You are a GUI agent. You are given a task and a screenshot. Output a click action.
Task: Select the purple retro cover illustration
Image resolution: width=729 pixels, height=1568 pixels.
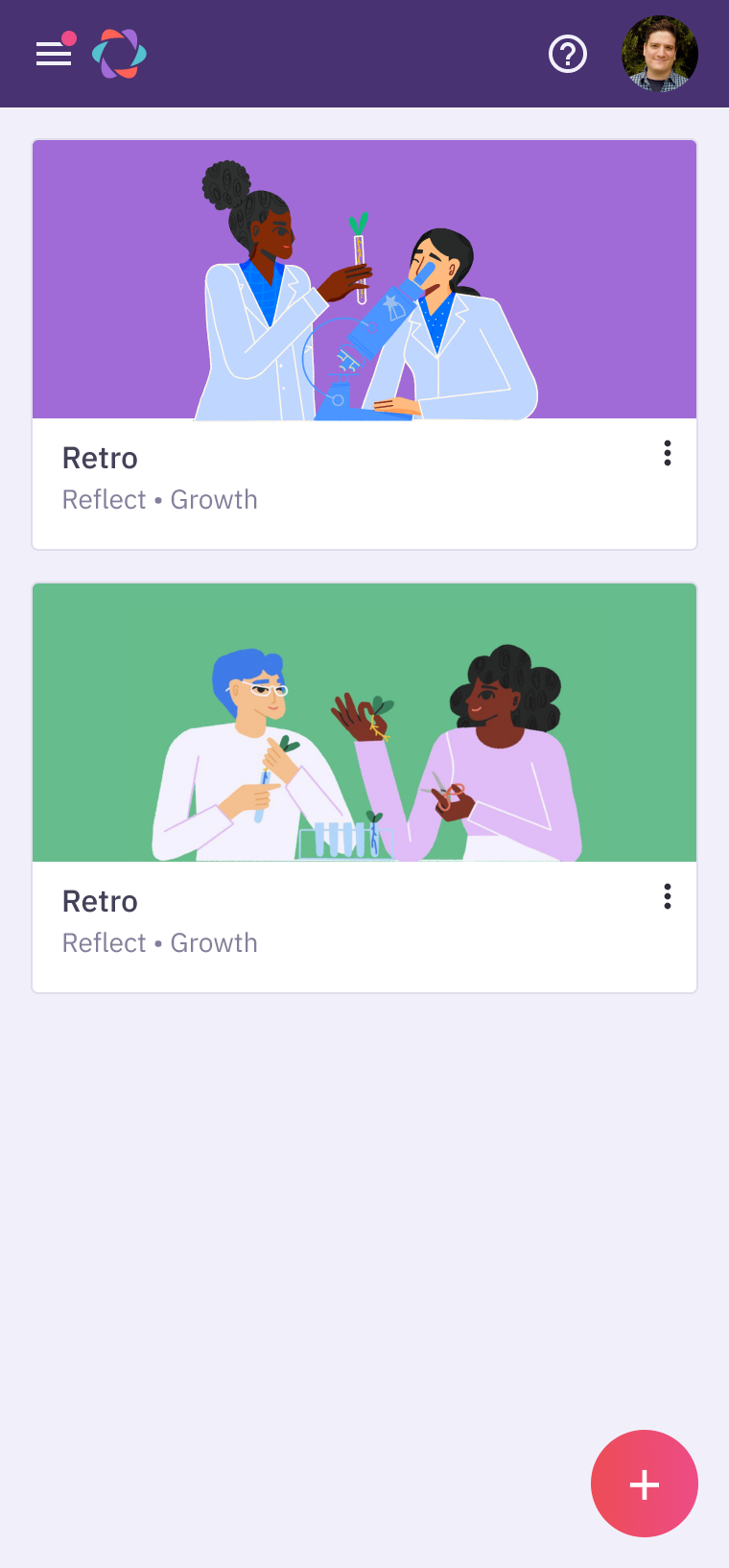pos(364,278)
